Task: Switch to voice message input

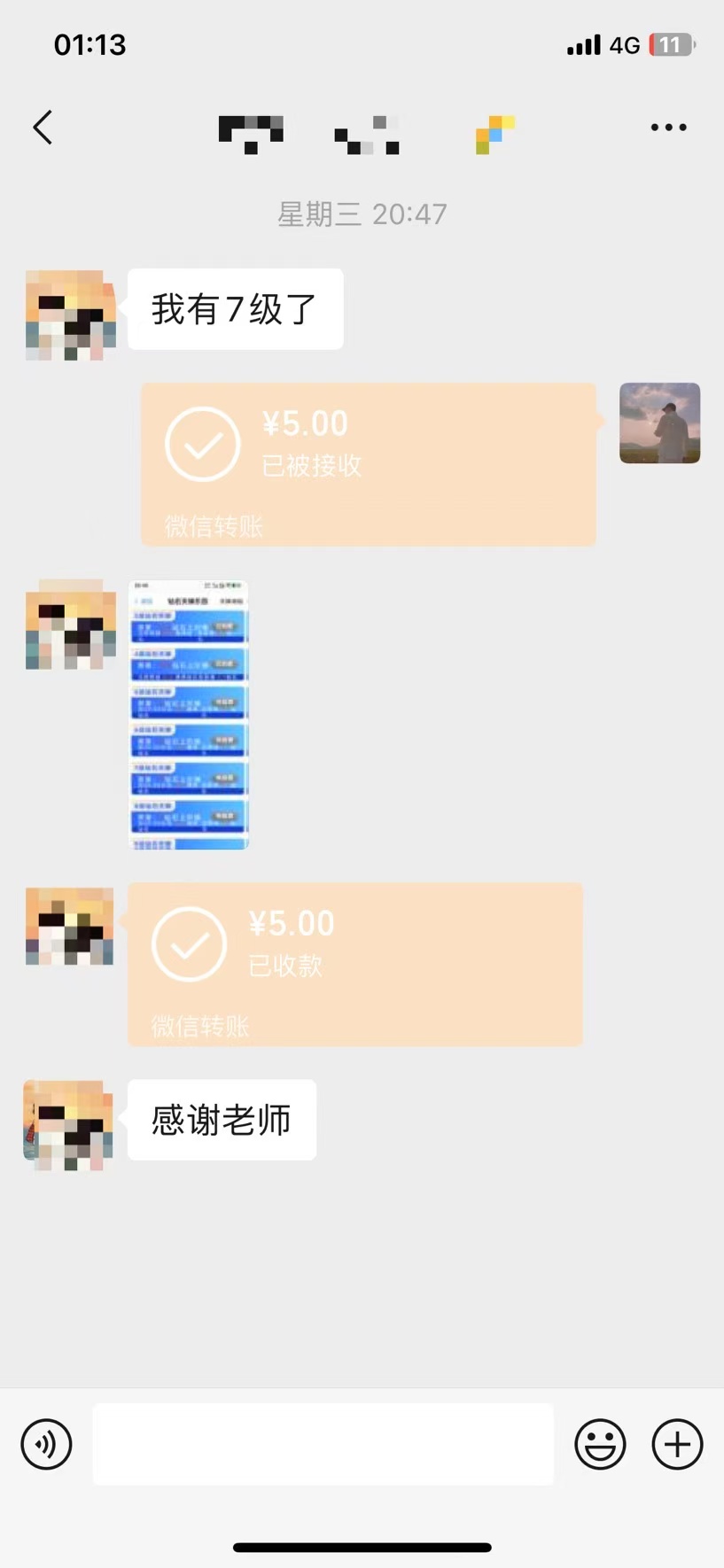Action: tap(46, 1444)
